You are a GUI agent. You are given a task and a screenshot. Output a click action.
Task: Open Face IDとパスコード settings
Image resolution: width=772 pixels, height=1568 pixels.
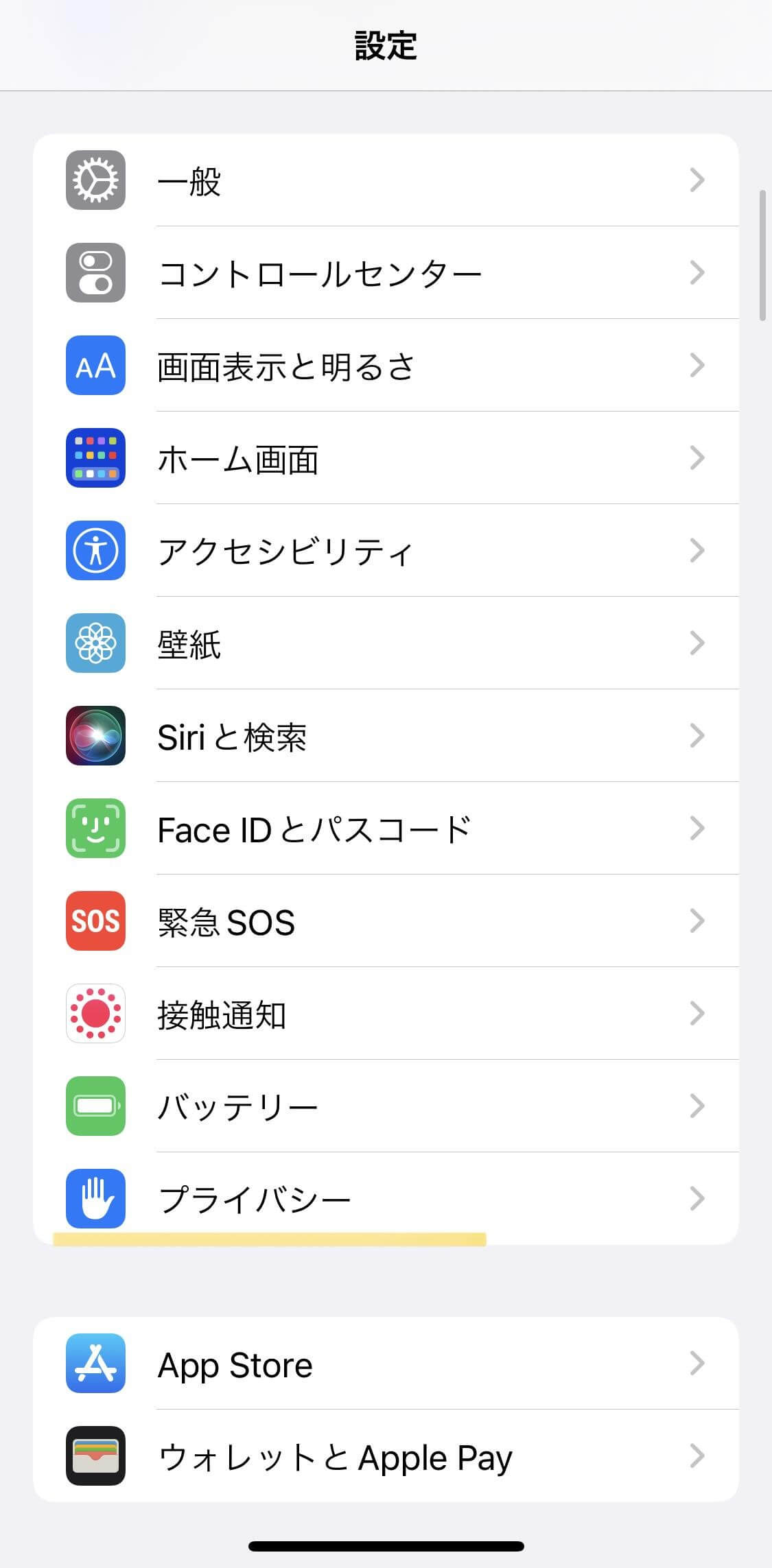(x=384, y=829)
